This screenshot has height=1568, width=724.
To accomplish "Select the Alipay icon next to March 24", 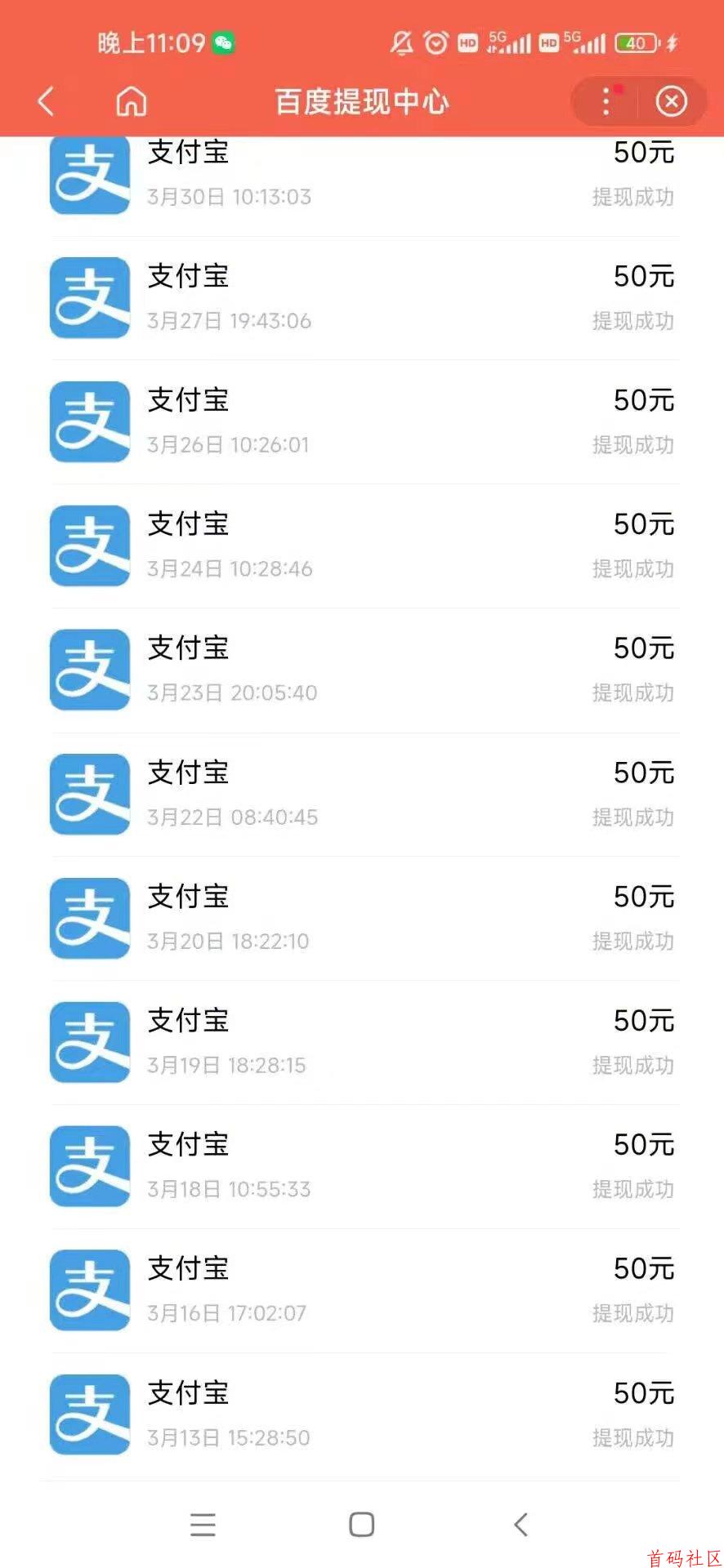I will point(89,546).
